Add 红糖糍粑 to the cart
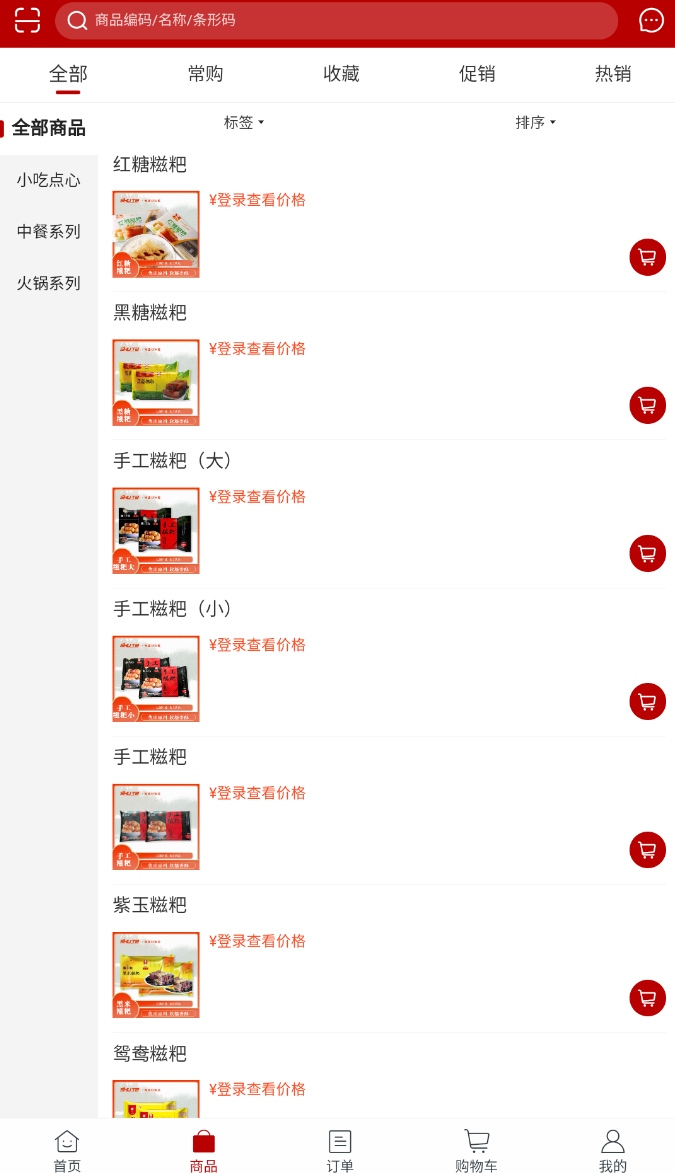This screenshot has width=675, height=1173. (x=647, y=257)
